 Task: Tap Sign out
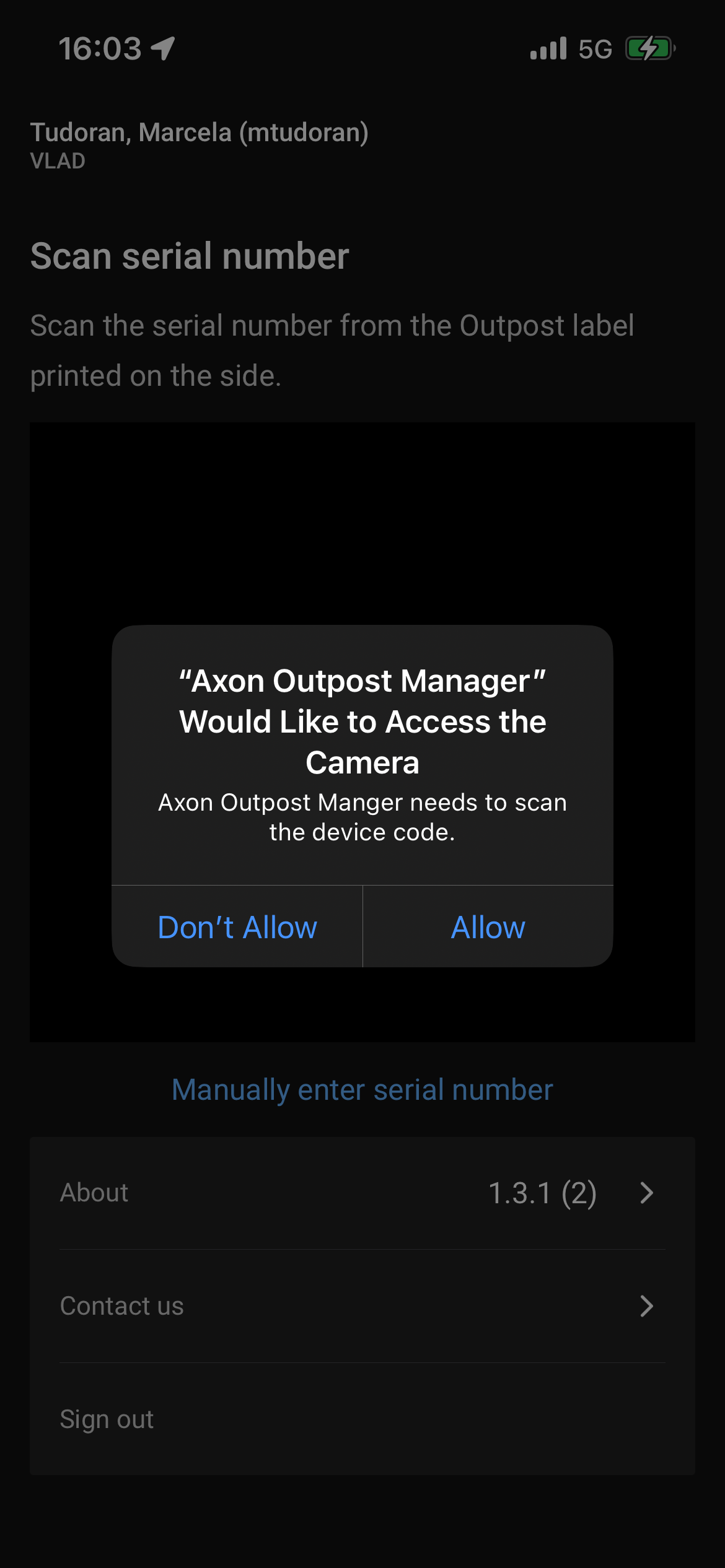(x=107, y=1419)
